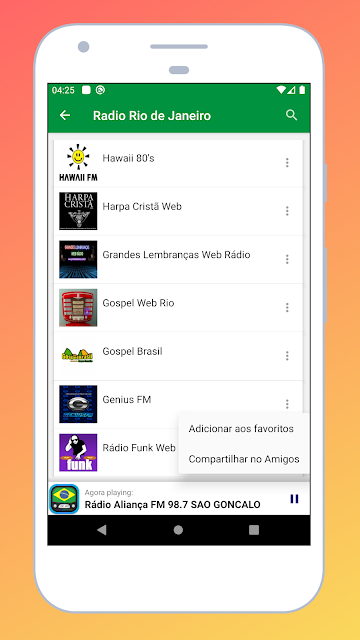The image size is (360, 640).
Task: Open the Gospel Web Rio station
Action: [178, 308]
